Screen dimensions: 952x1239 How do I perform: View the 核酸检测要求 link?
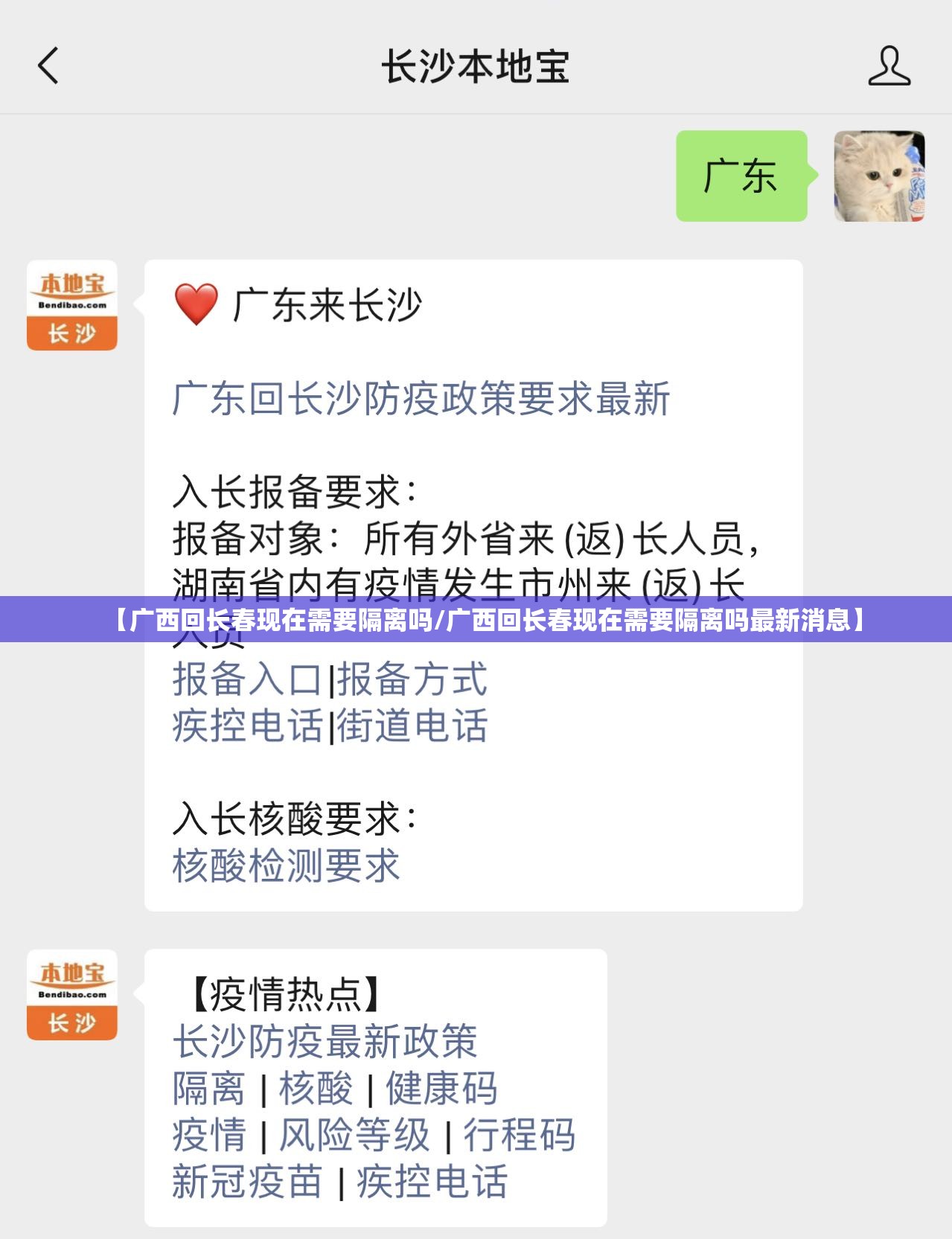click(287, 865)
